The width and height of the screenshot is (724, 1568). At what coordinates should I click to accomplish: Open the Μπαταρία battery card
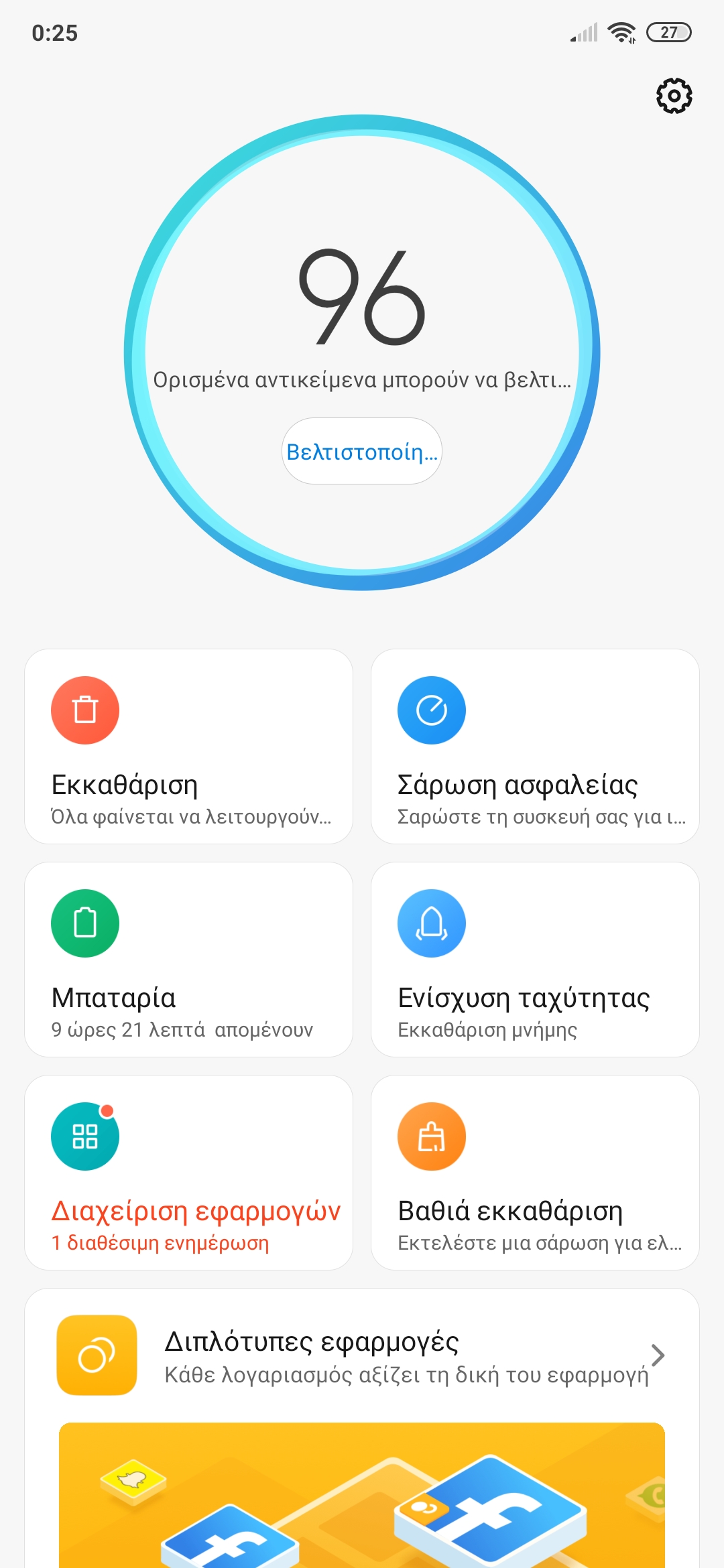pos(189,960)
